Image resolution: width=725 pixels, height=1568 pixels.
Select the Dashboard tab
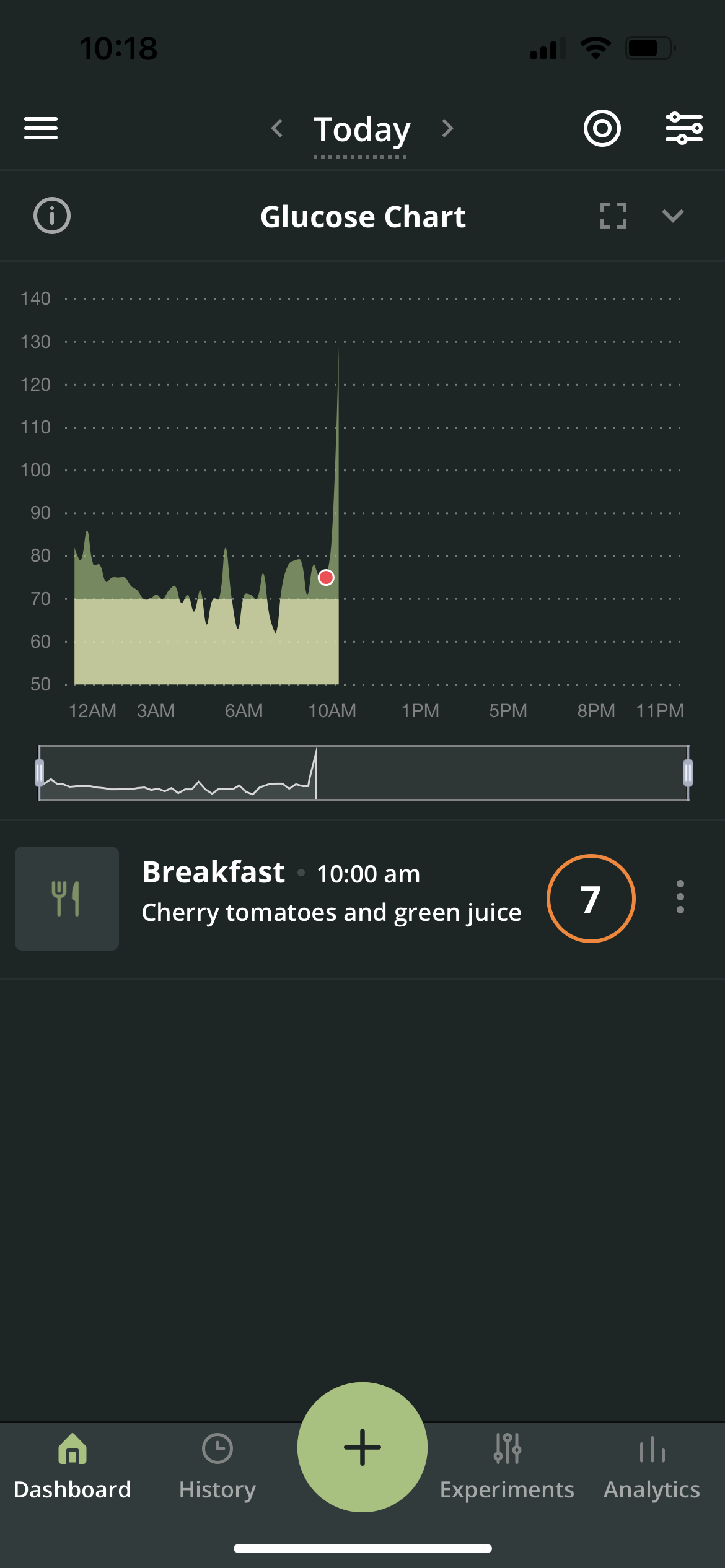[72, 1467]
